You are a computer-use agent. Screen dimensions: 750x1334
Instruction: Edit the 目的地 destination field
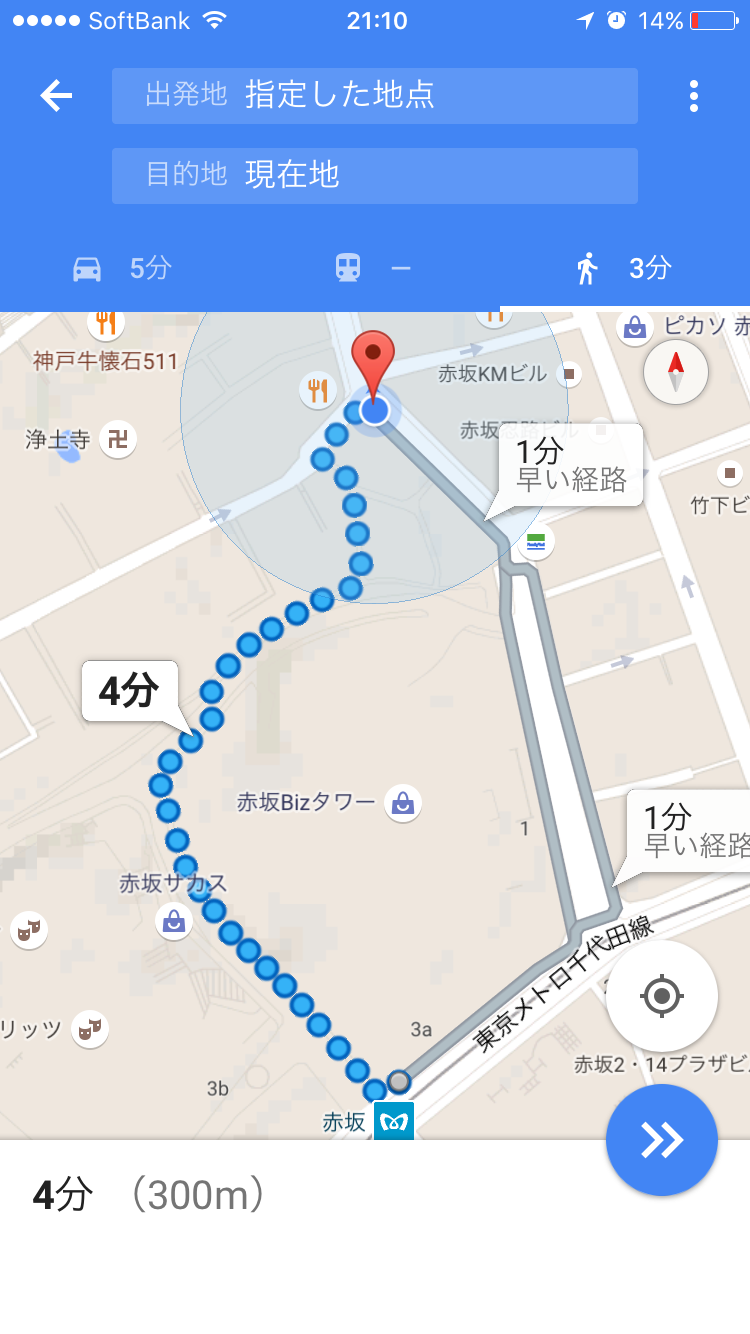(375, 176)
